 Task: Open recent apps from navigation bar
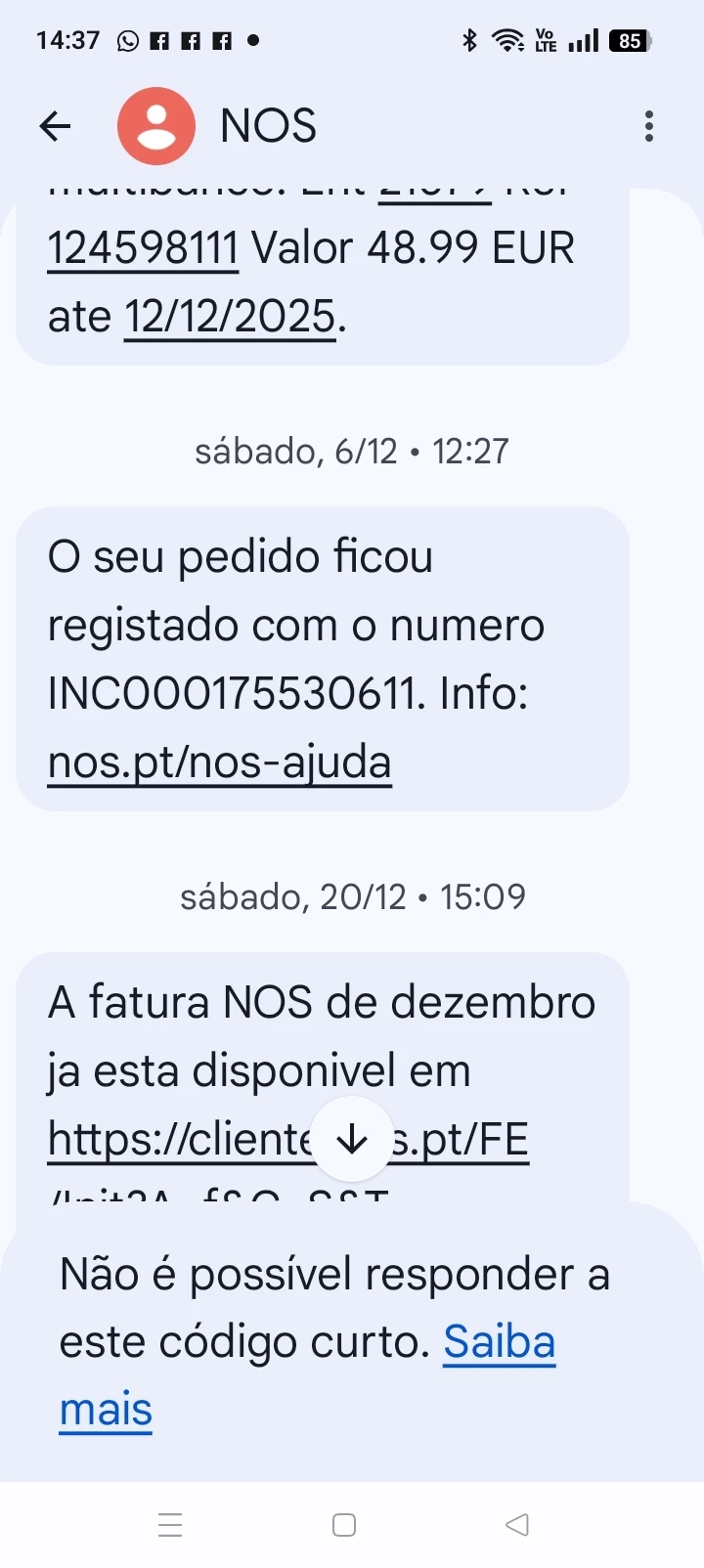pyautogui.click(x=170, y=1525)
